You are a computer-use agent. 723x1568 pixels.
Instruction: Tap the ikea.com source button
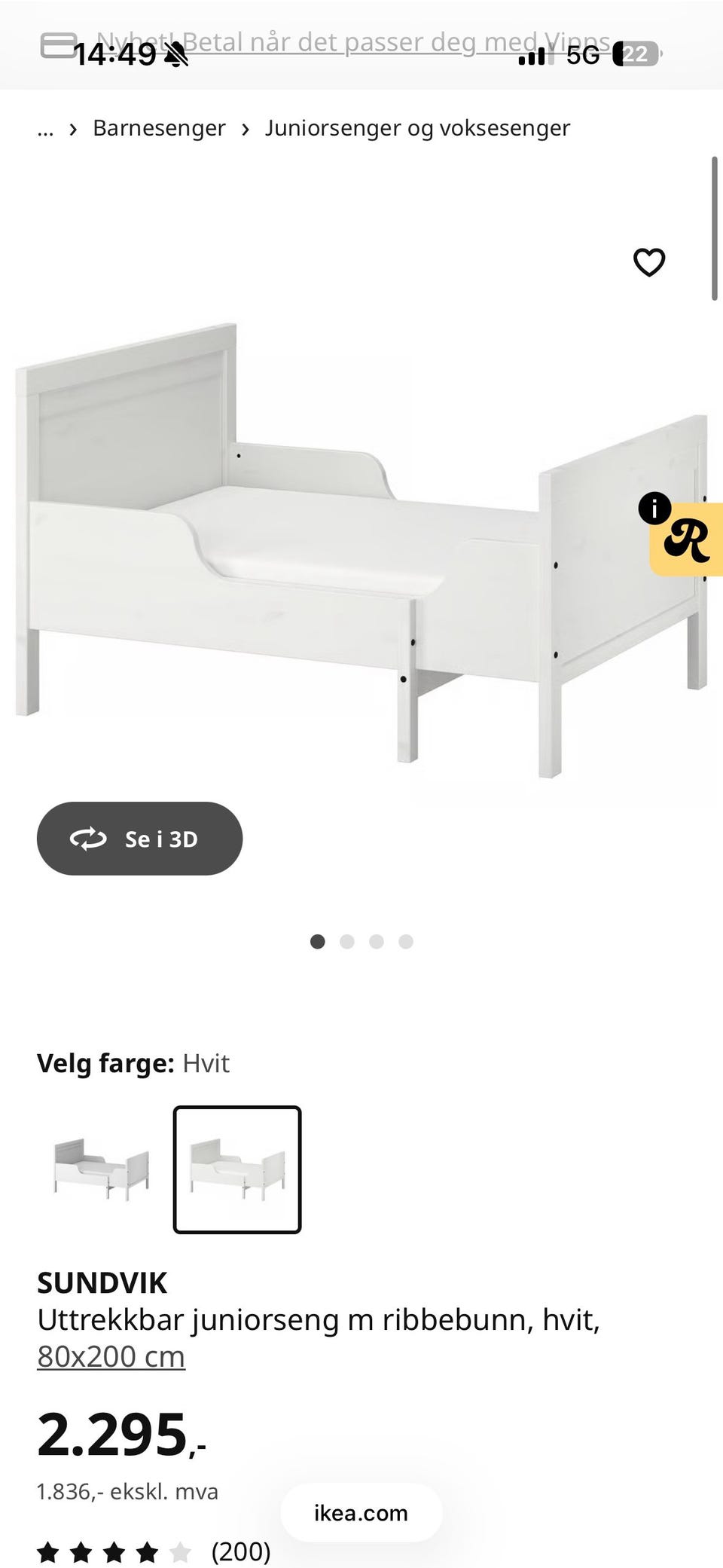click(360, 1512)
